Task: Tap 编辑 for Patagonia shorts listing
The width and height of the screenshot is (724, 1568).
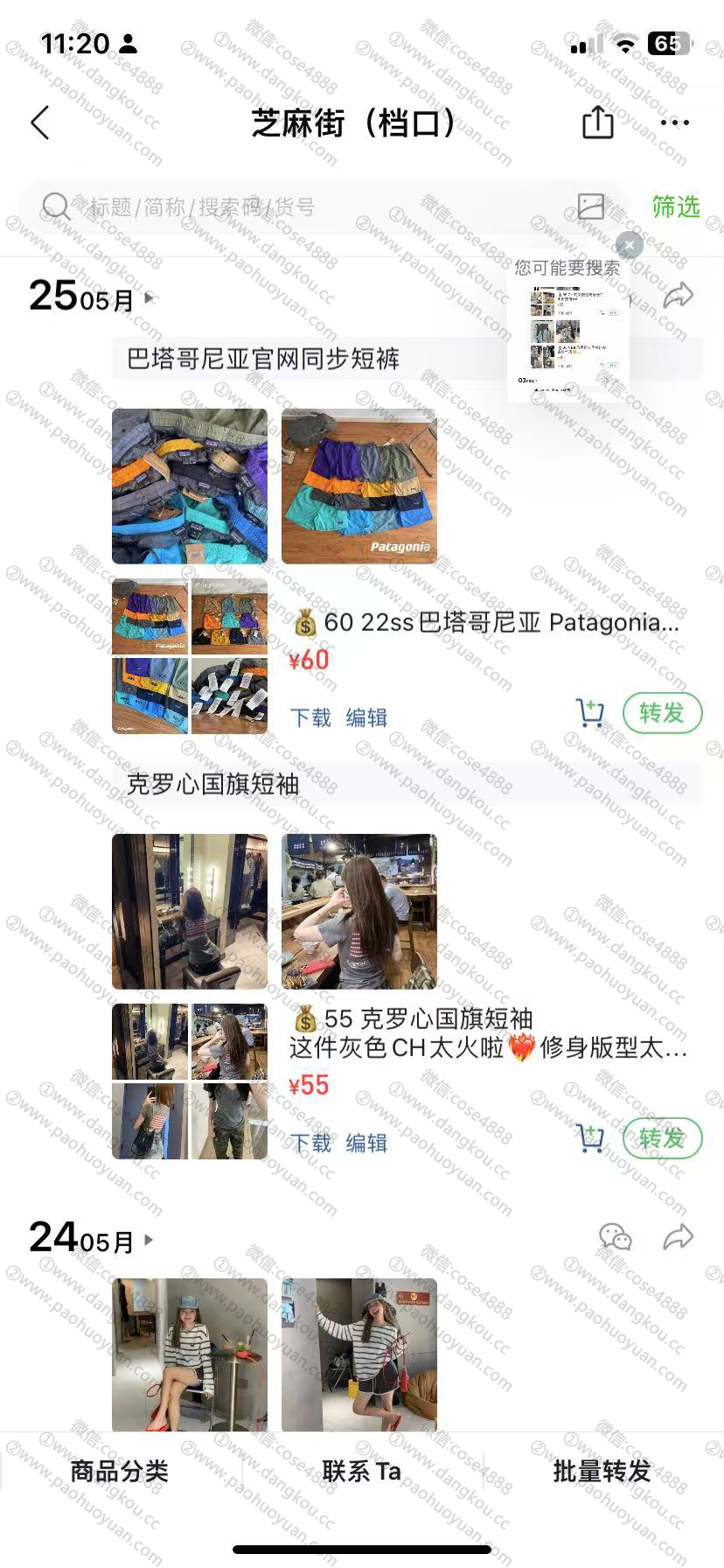Action: click(366, 717)
